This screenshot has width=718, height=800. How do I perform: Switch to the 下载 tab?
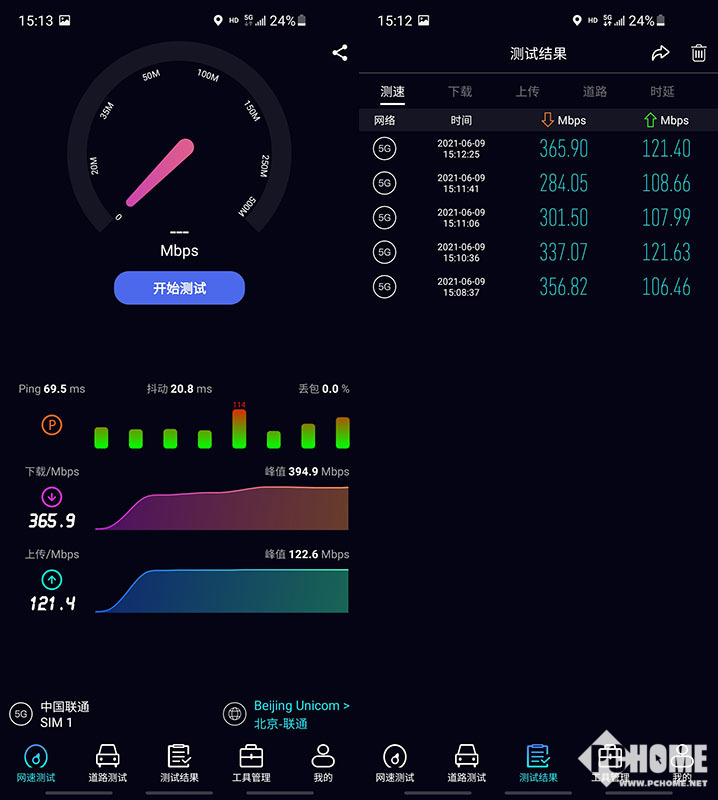click(x=460, y=92)
